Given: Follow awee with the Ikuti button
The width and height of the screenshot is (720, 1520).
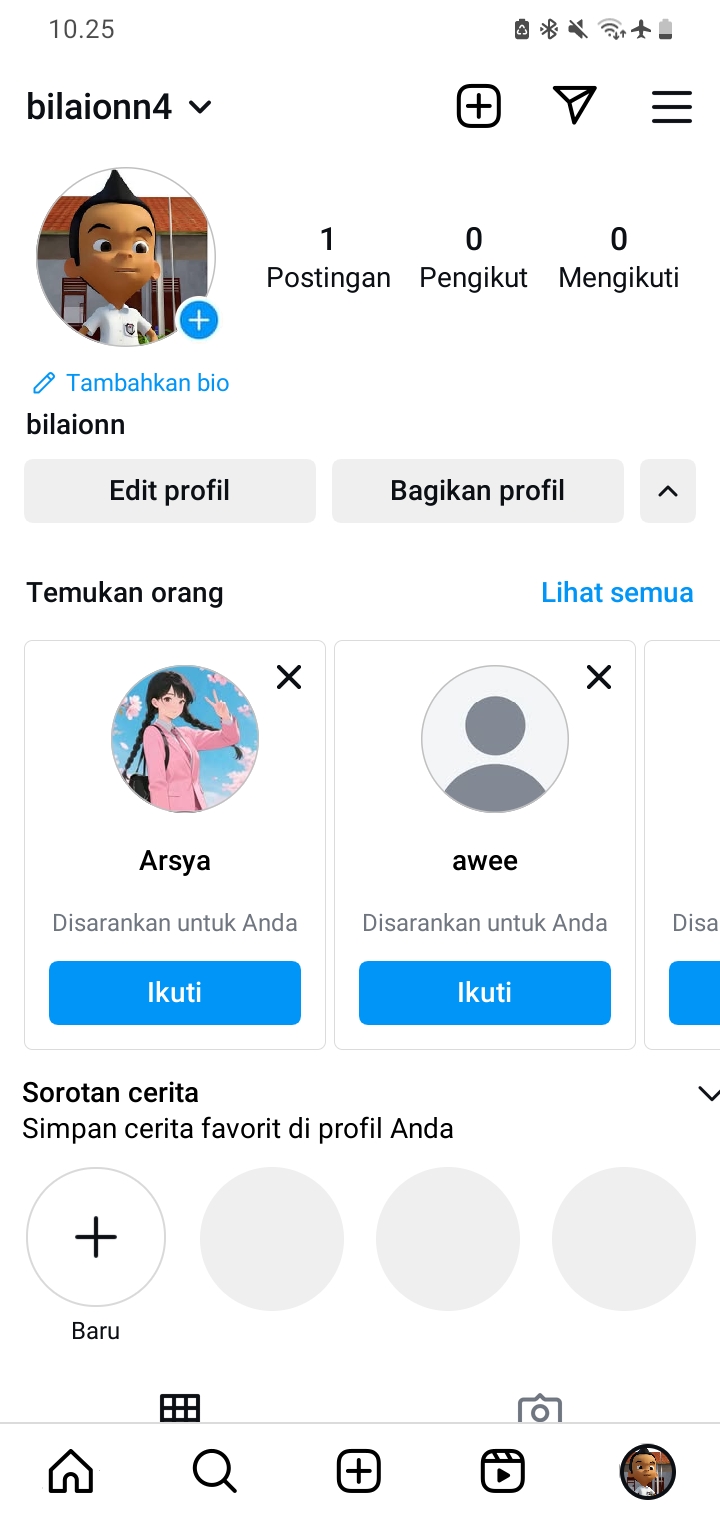Looking at the screenshot, I should pyautogui.click(x=485, y=992).
